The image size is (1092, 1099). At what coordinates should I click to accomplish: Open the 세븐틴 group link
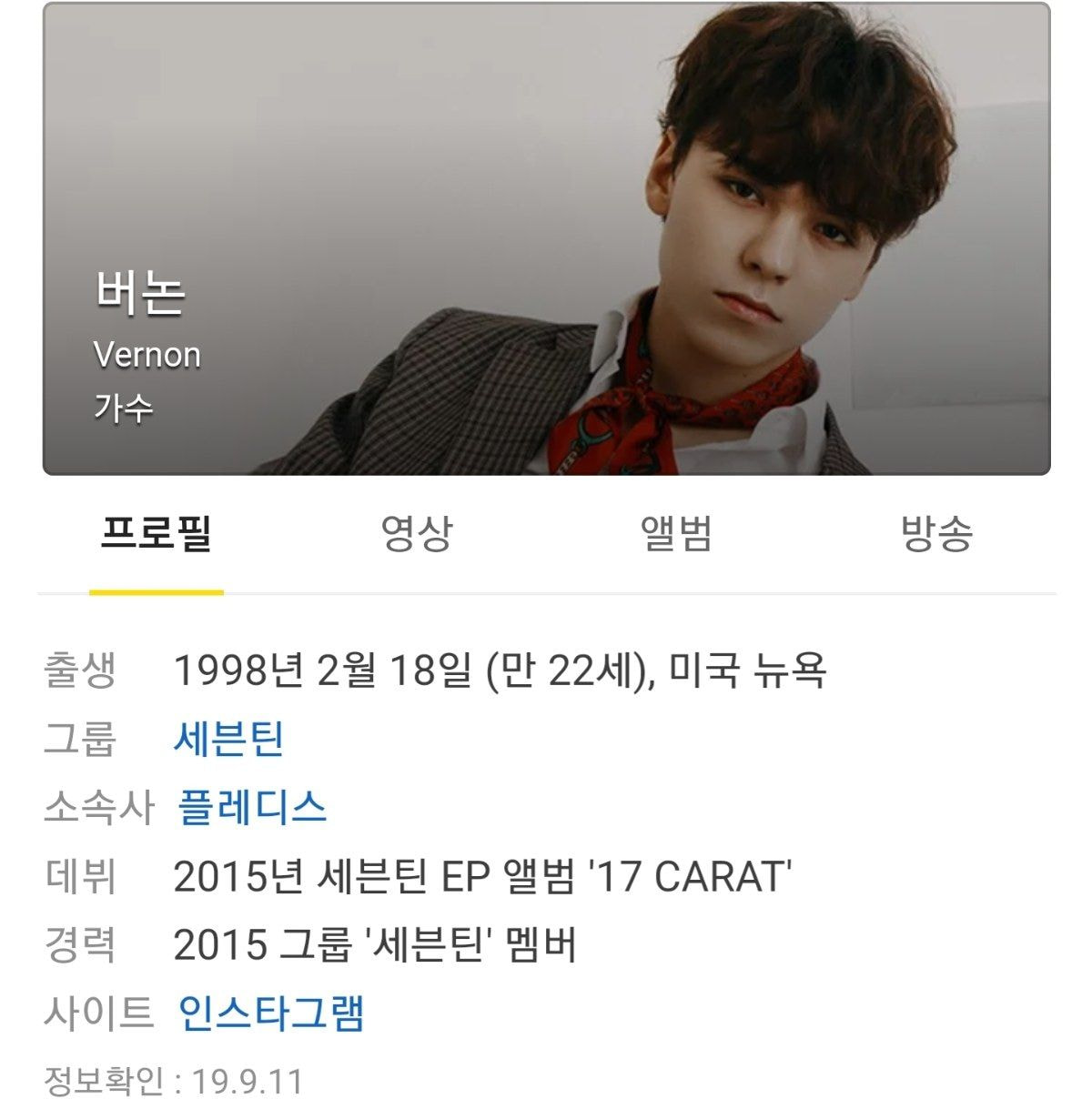(x=228, y=739)
